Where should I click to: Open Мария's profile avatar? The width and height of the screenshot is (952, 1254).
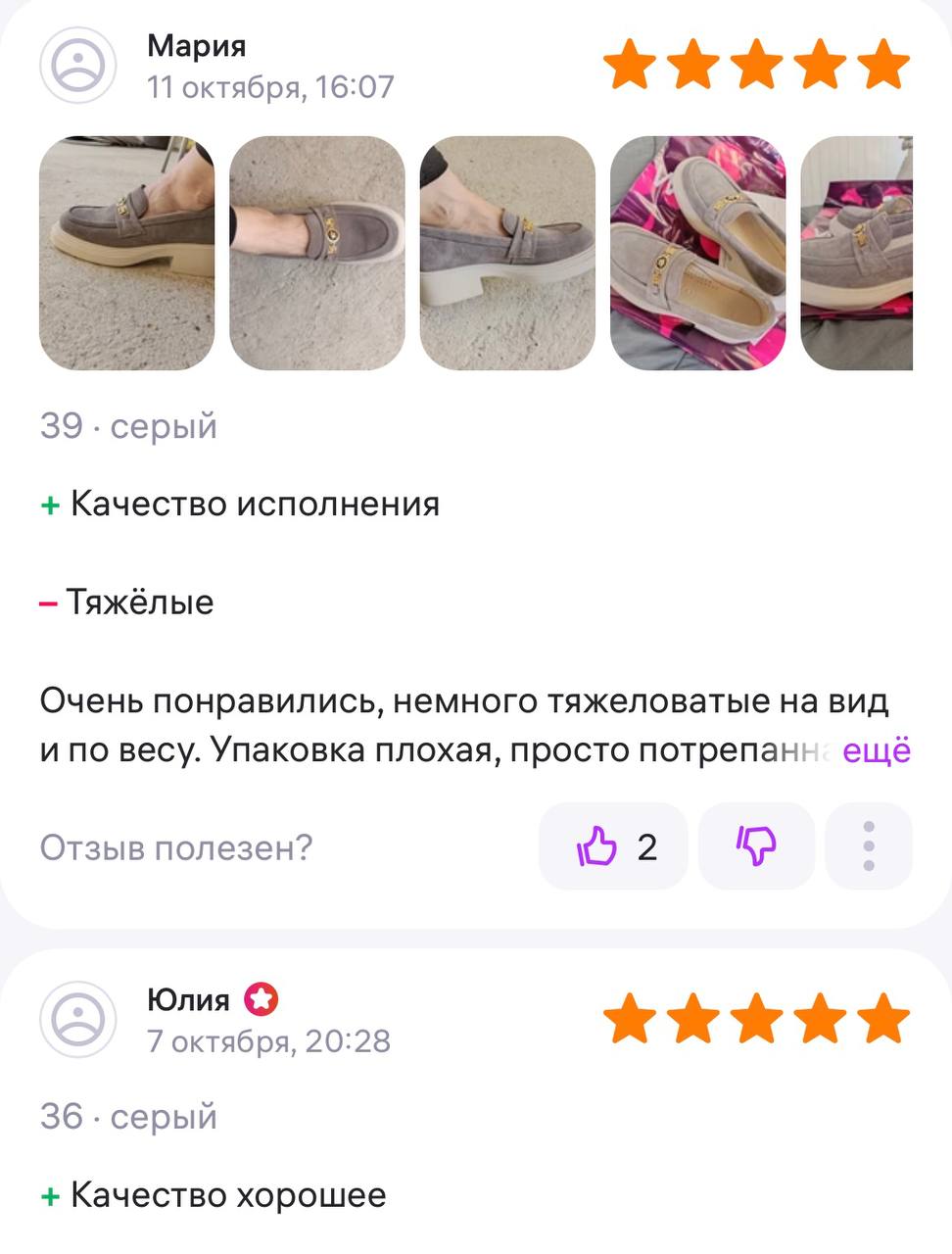(77, 66)
